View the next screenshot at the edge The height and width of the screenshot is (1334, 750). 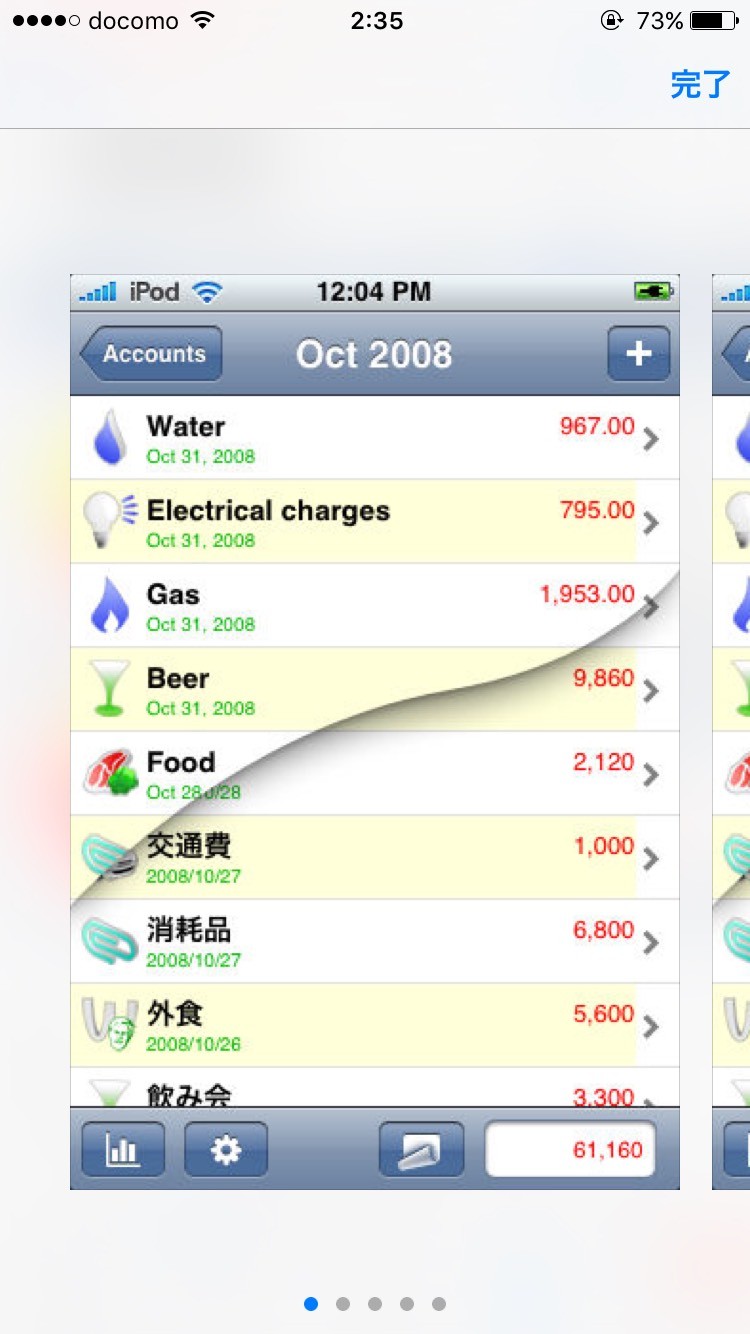point(732,730)
